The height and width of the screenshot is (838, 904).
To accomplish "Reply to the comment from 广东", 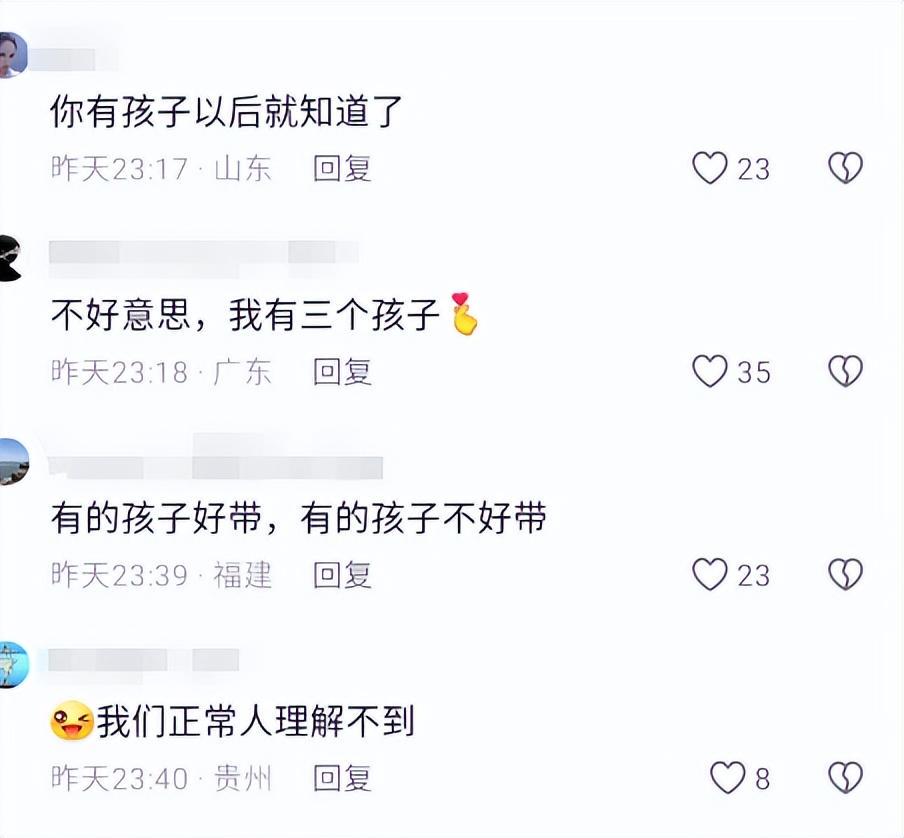I will click(x=342, y=372).
